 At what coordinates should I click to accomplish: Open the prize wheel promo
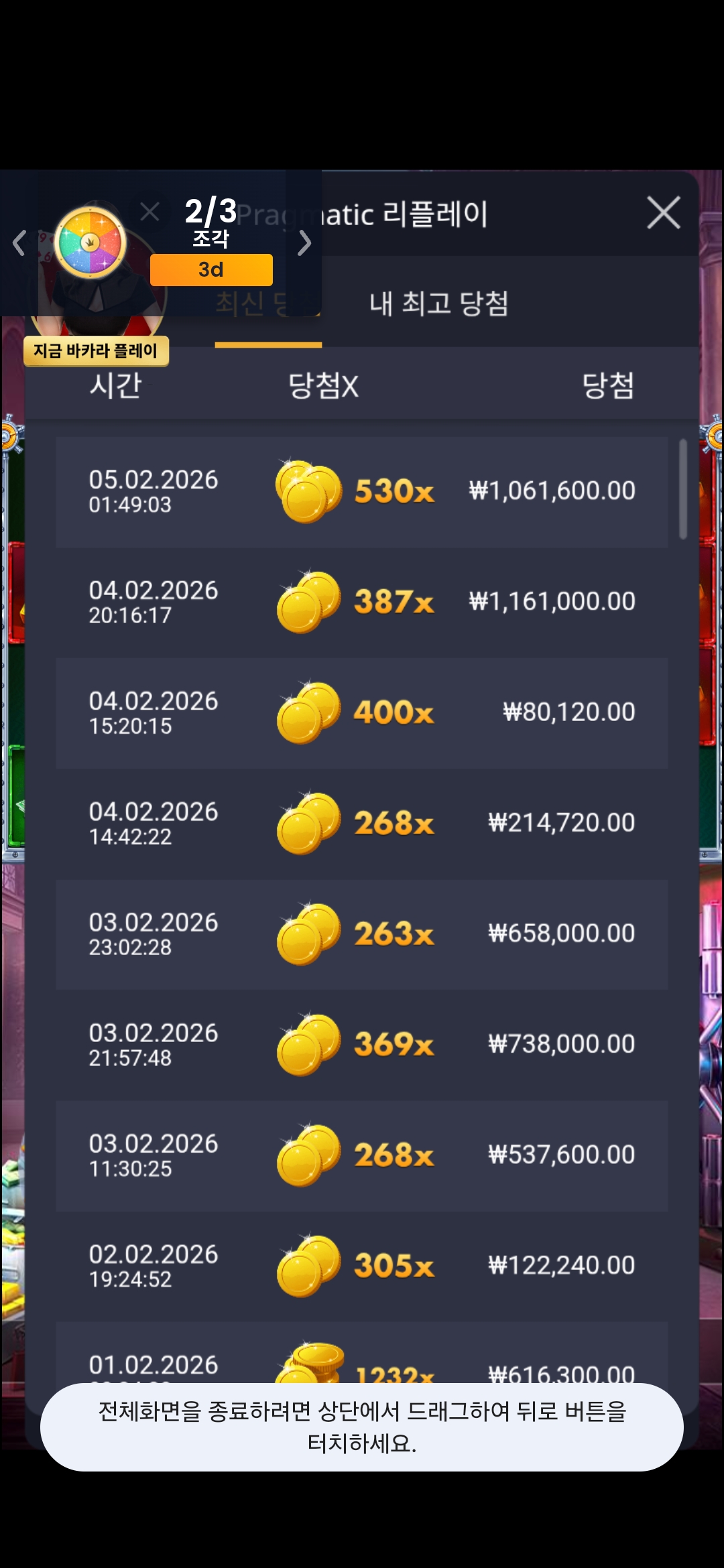coord(90,243)
